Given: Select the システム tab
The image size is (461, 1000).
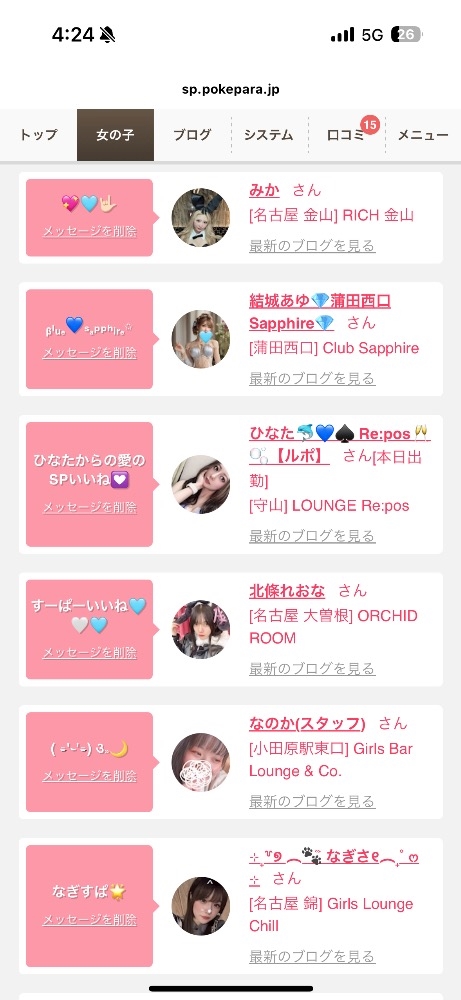Looking at the screenshot, I should (269, 135).
